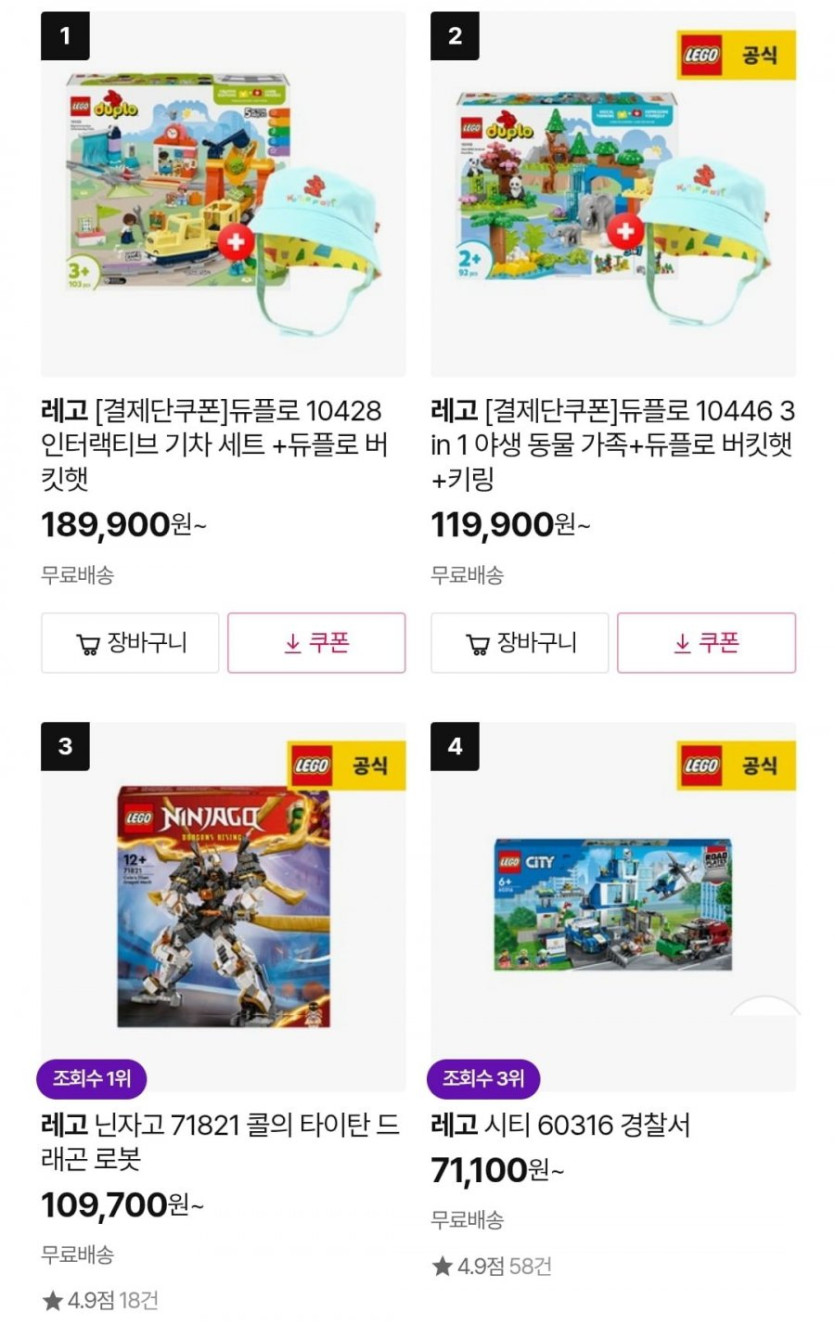Add Duplo 10428 train set to cart

(130, 643)
